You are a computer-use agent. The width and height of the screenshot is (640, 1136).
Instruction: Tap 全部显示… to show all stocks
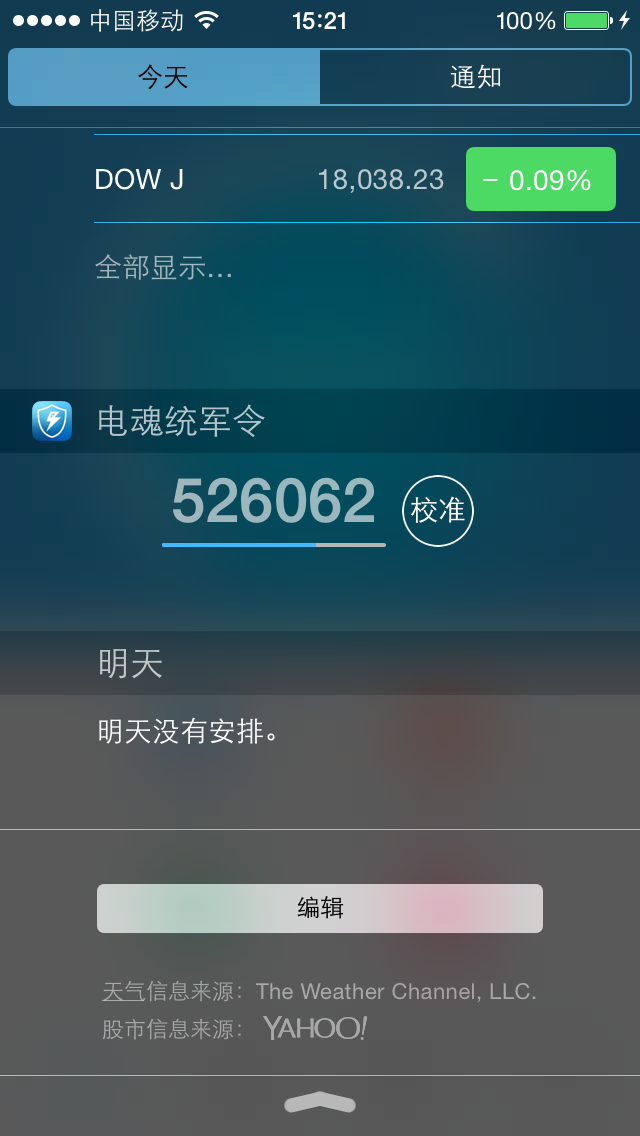coord(164,267)
